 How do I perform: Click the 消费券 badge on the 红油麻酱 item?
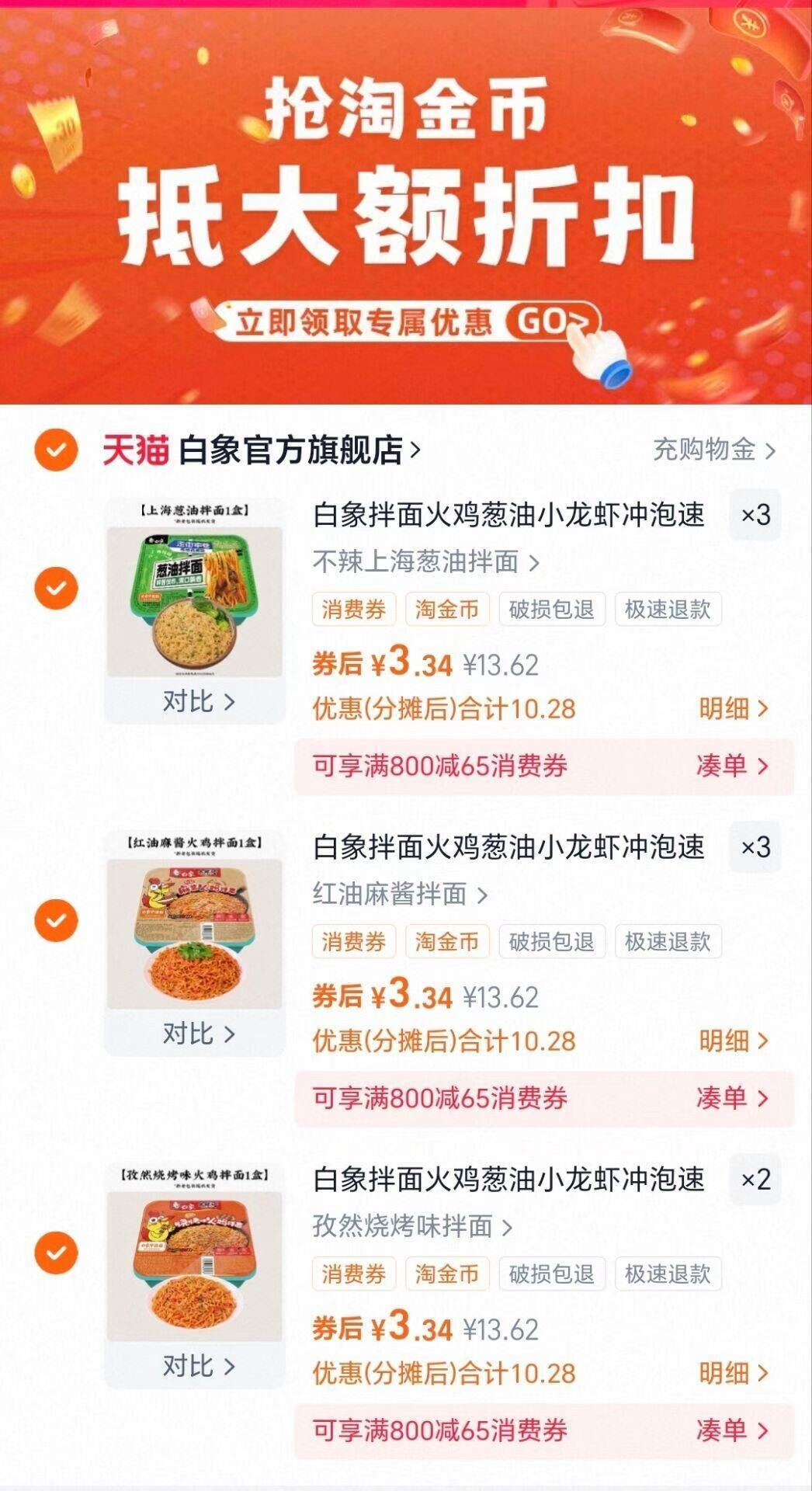coord(356,941)
